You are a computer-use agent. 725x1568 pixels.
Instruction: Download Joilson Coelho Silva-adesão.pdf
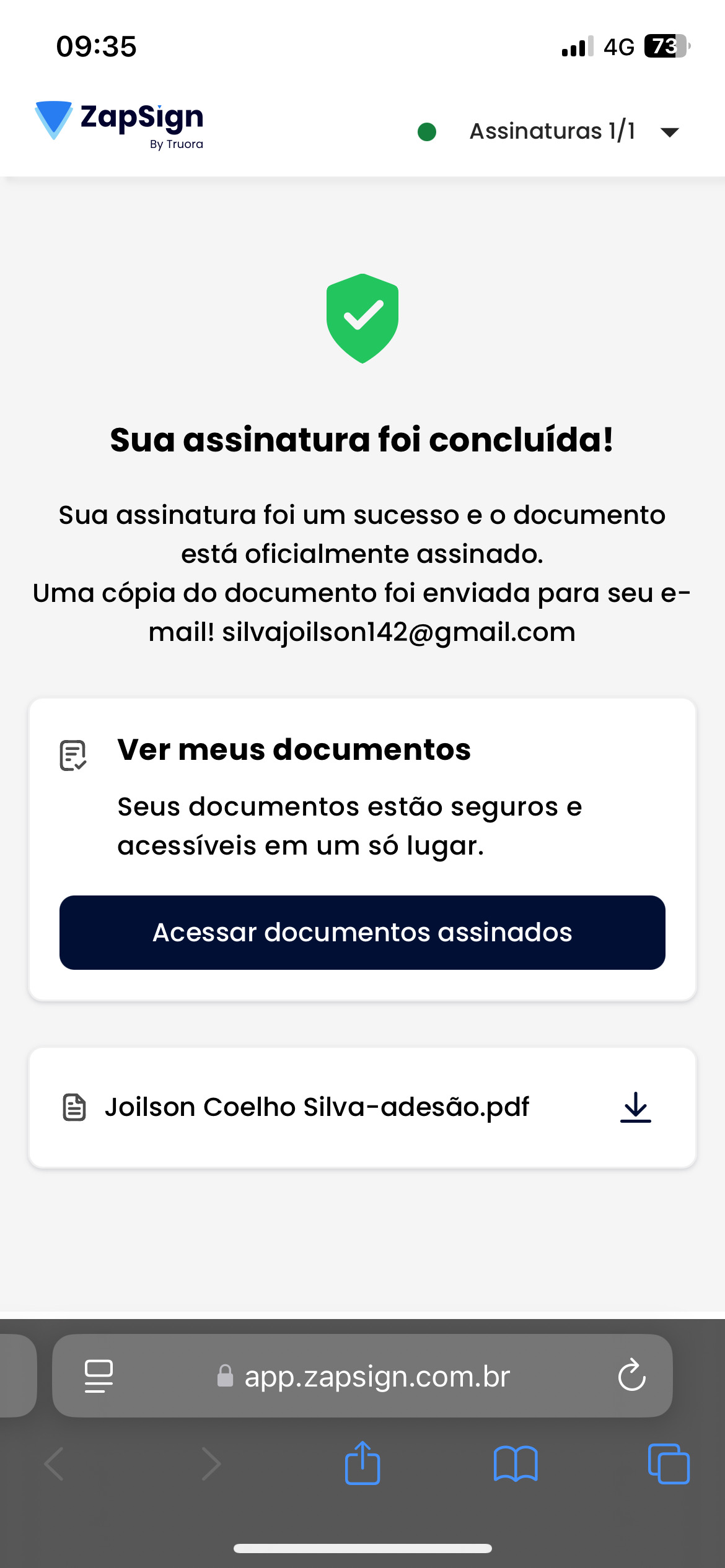pos(635,1107)
